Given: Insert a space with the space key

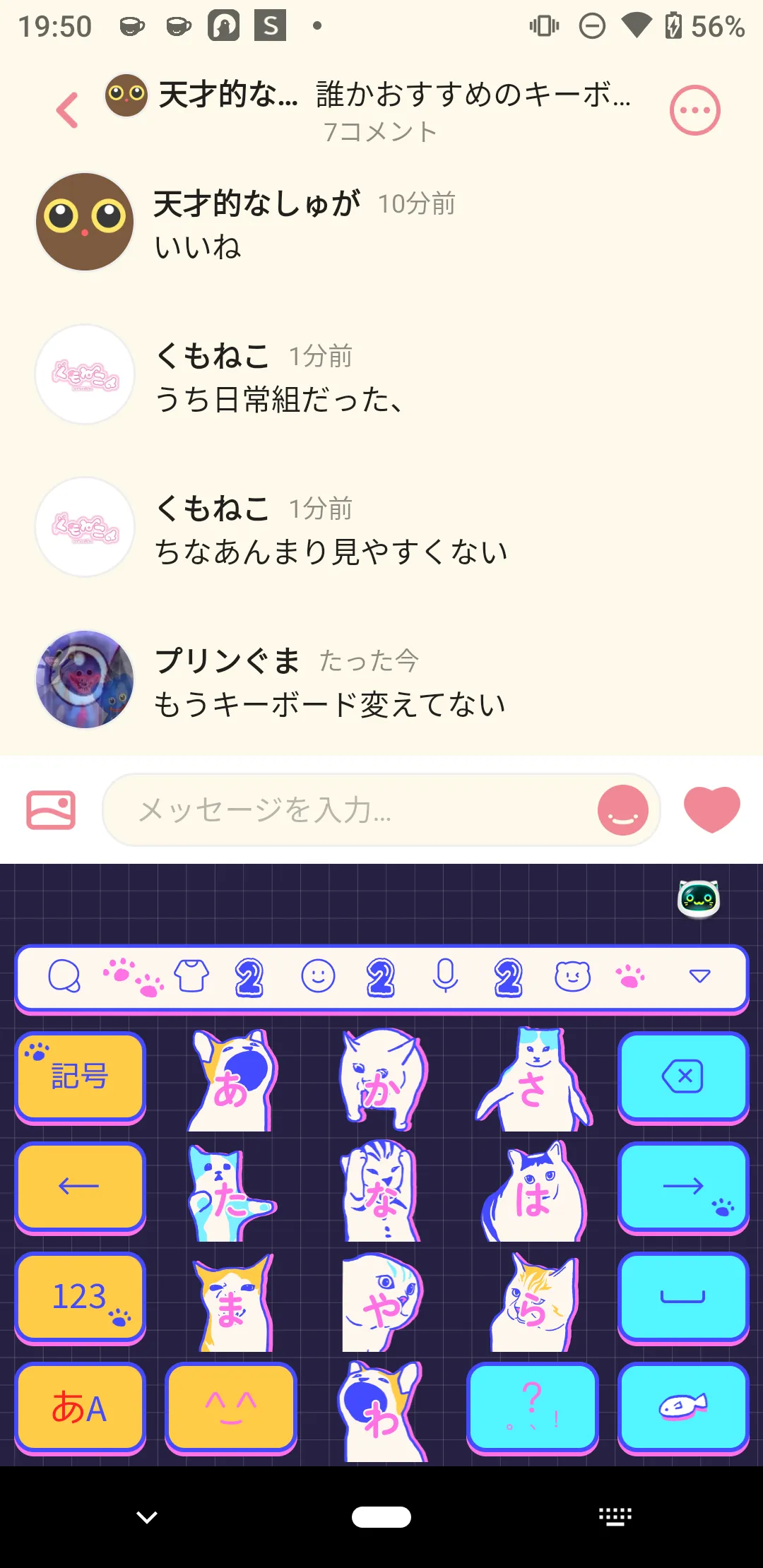Looking at the screenshot, I should pyautogui.click(x=682, y=1297).
